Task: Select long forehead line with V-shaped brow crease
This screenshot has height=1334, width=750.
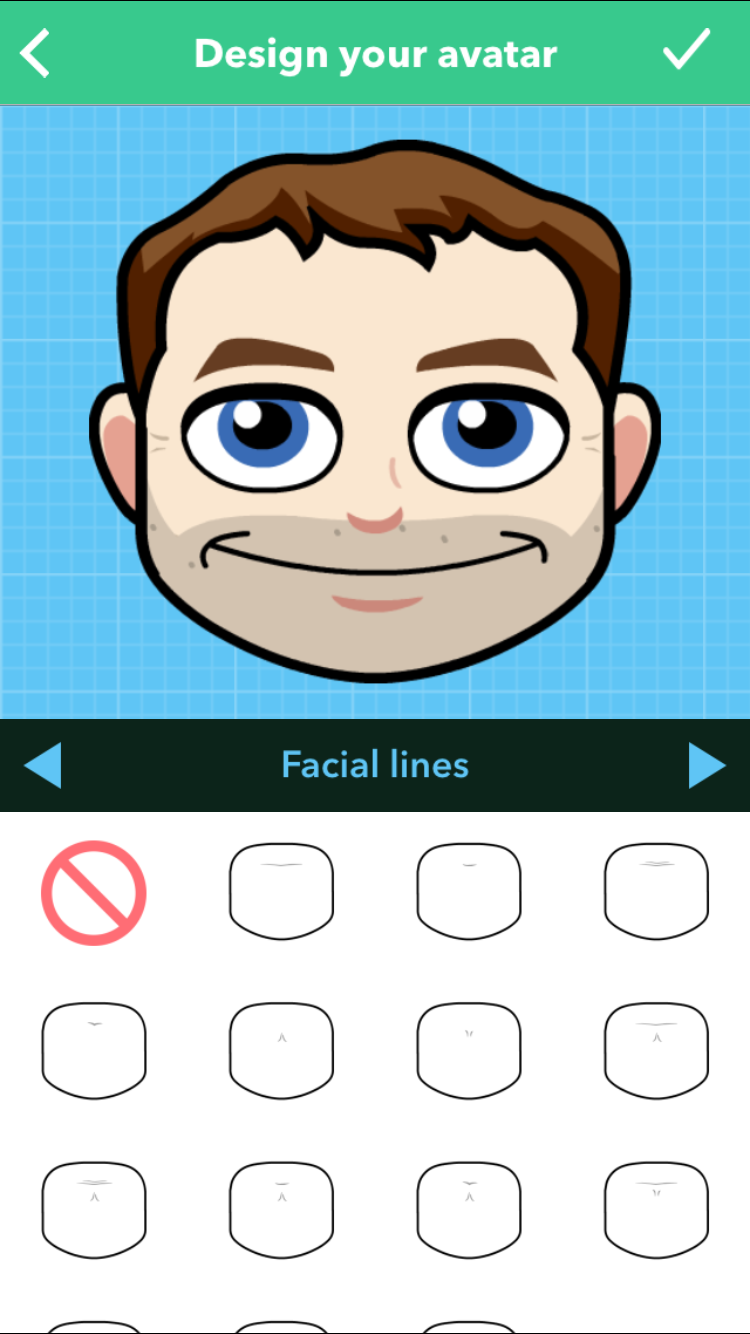Action: pyautogui.click(x=656, y=1210)
